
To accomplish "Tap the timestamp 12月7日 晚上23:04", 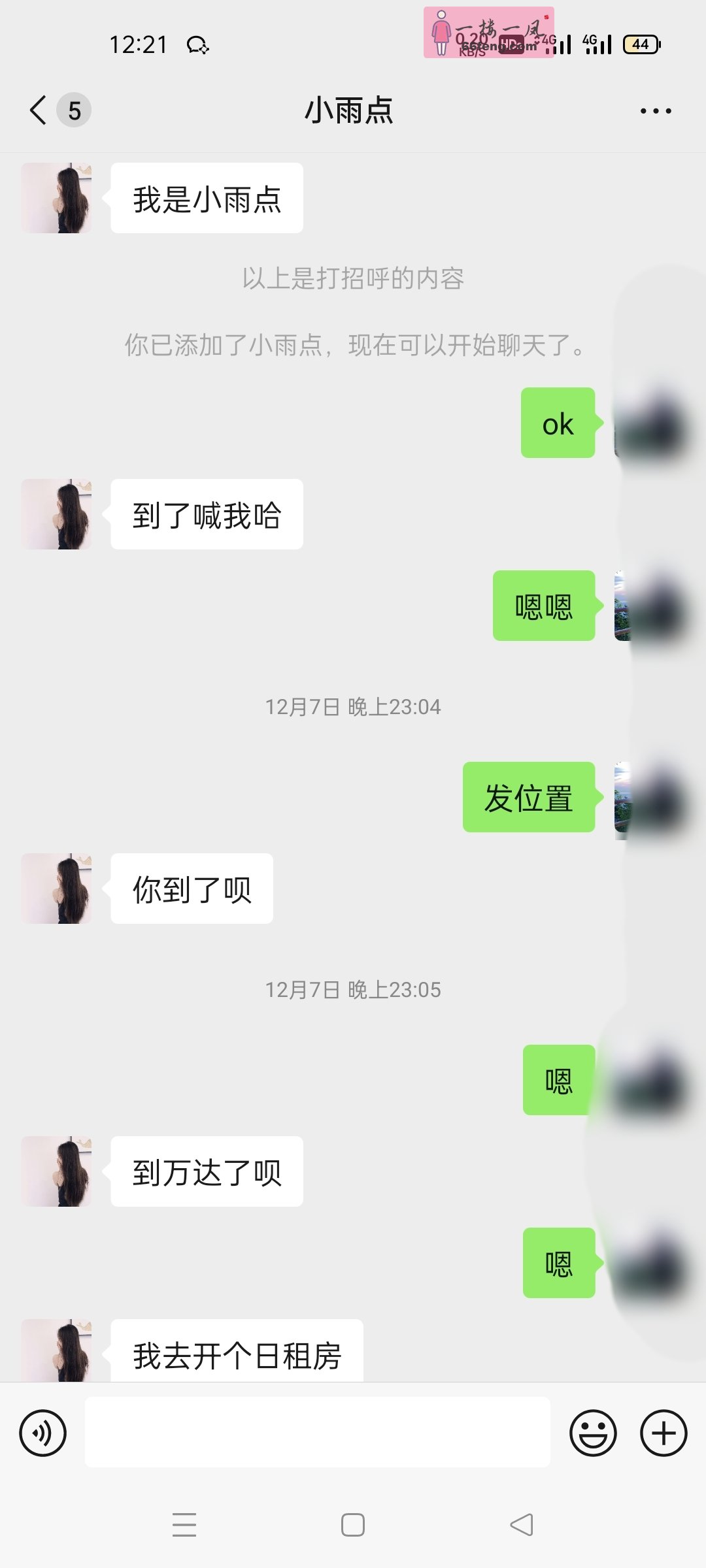I will click(353, 706).
